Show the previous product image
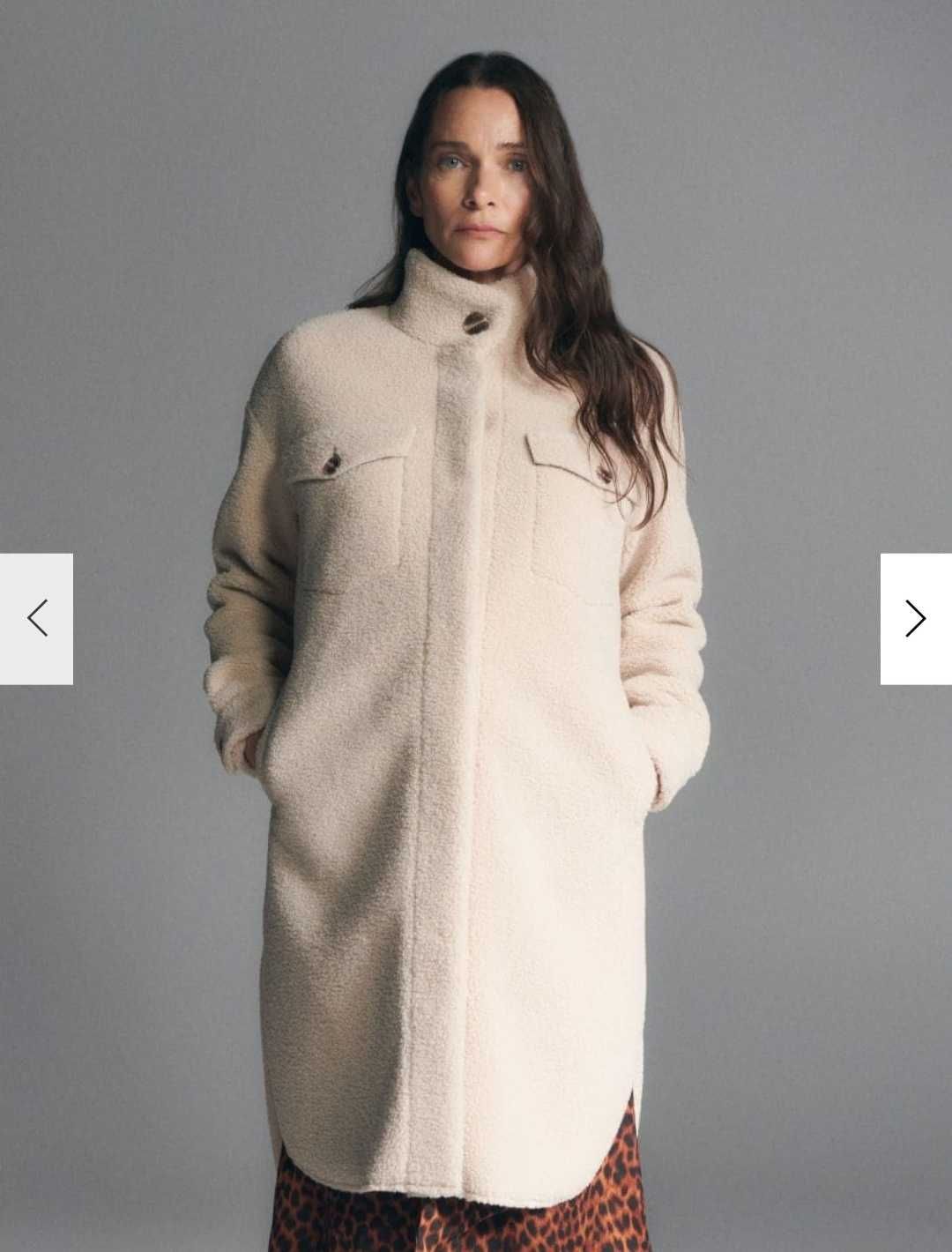 (36, 618)
